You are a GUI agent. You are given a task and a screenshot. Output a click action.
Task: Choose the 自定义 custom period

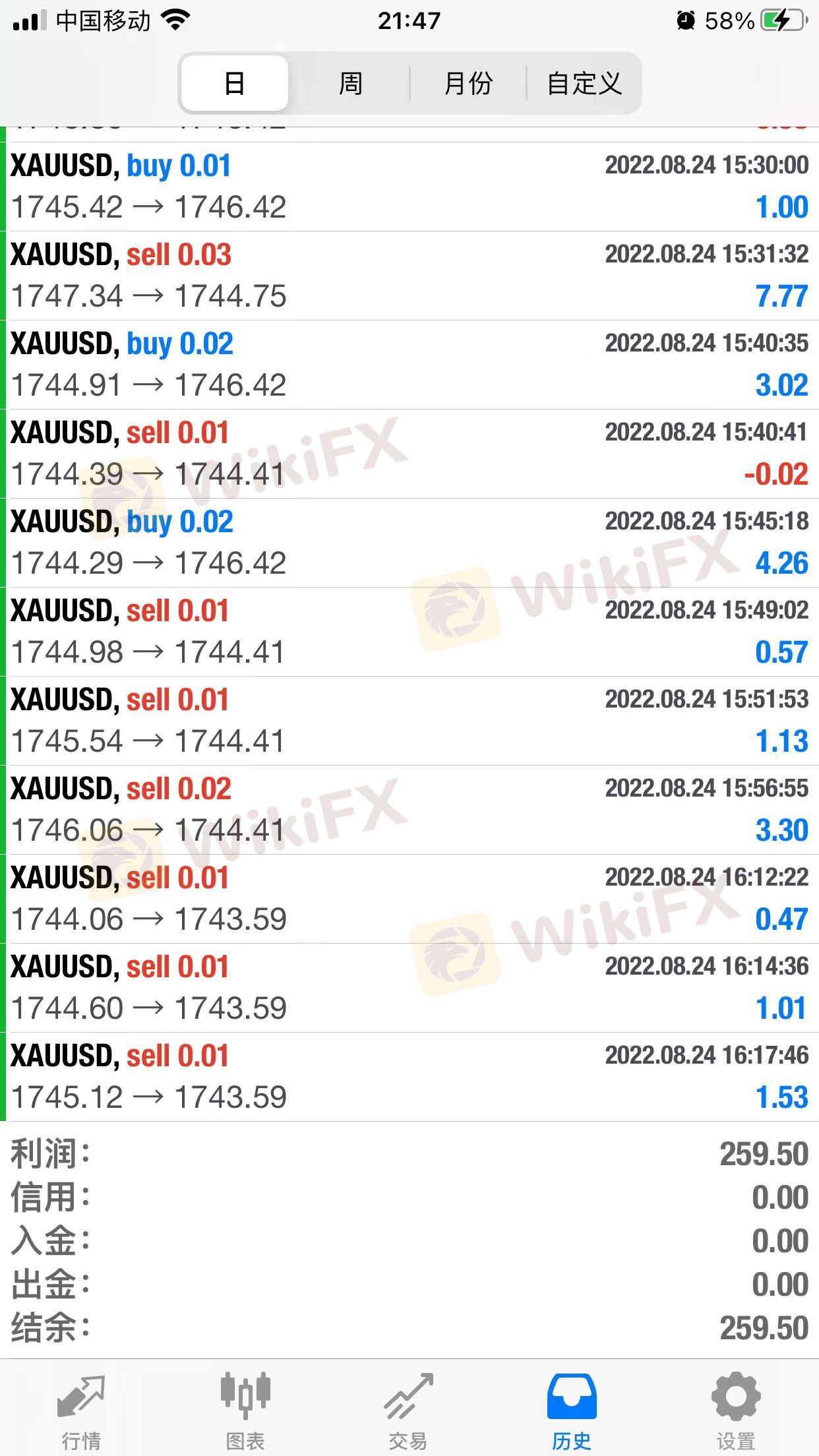[584, 84]
